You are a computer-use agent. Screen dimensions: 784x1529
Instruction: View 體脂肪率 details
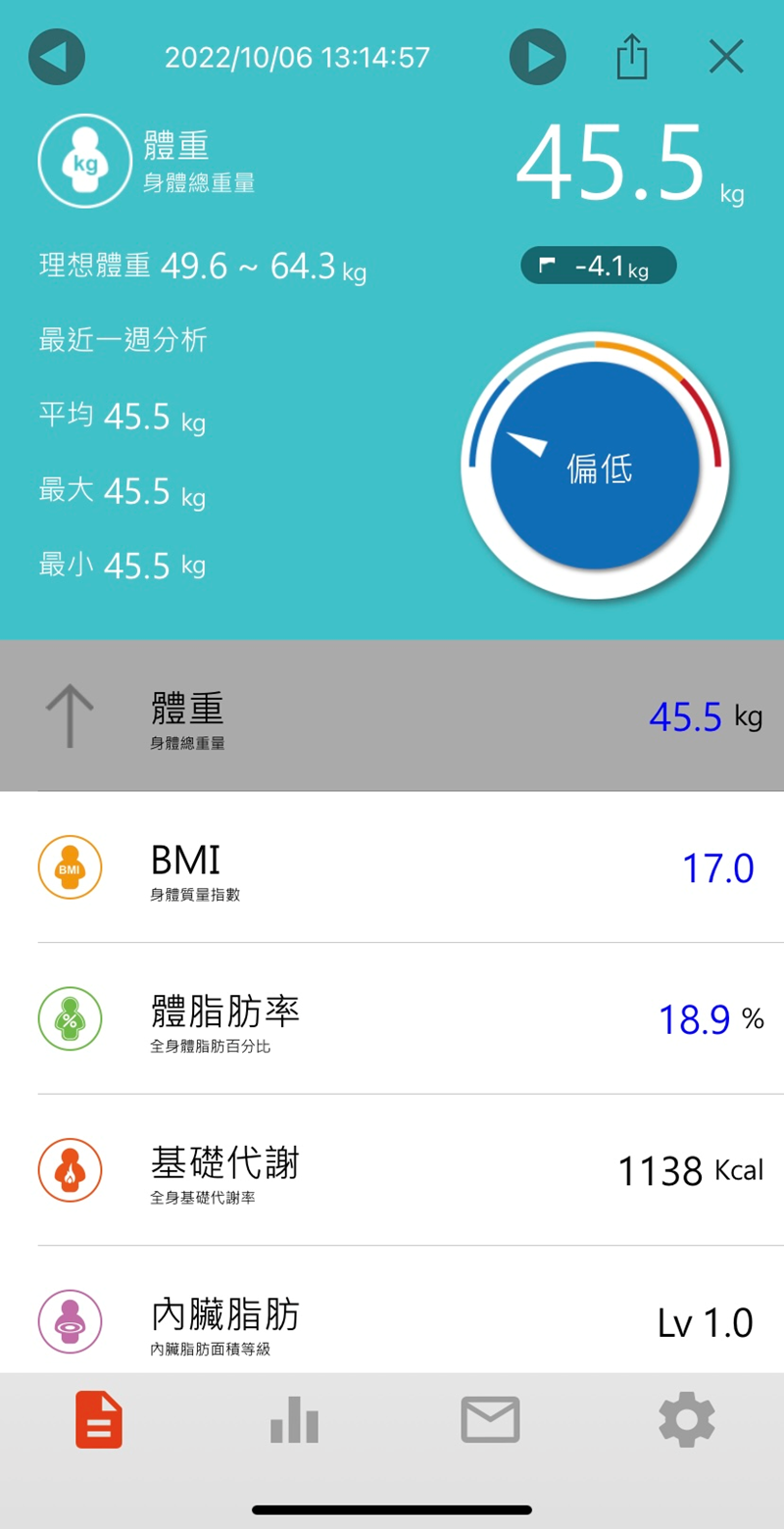392,1019
